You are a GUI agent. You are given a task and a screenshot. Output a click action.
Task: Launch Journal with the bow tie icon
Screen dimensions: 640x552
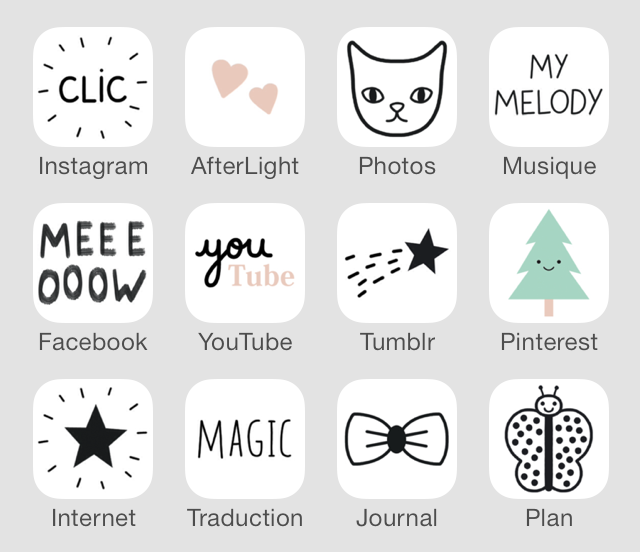pyautogui.click(x=397, y=439)
